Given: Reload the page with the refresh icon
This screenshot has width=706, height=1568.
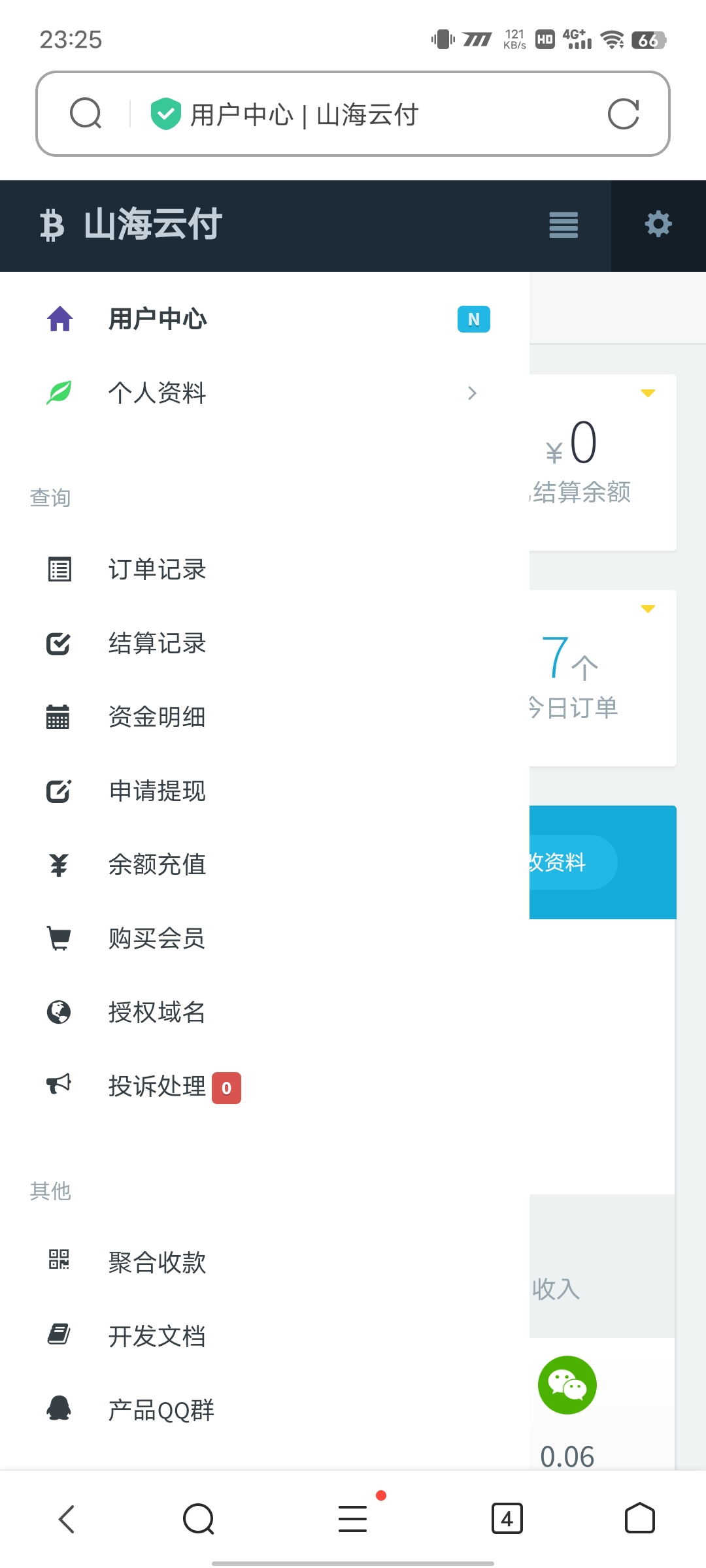Looking at the screenshot, I should click(x=623, y=114).
